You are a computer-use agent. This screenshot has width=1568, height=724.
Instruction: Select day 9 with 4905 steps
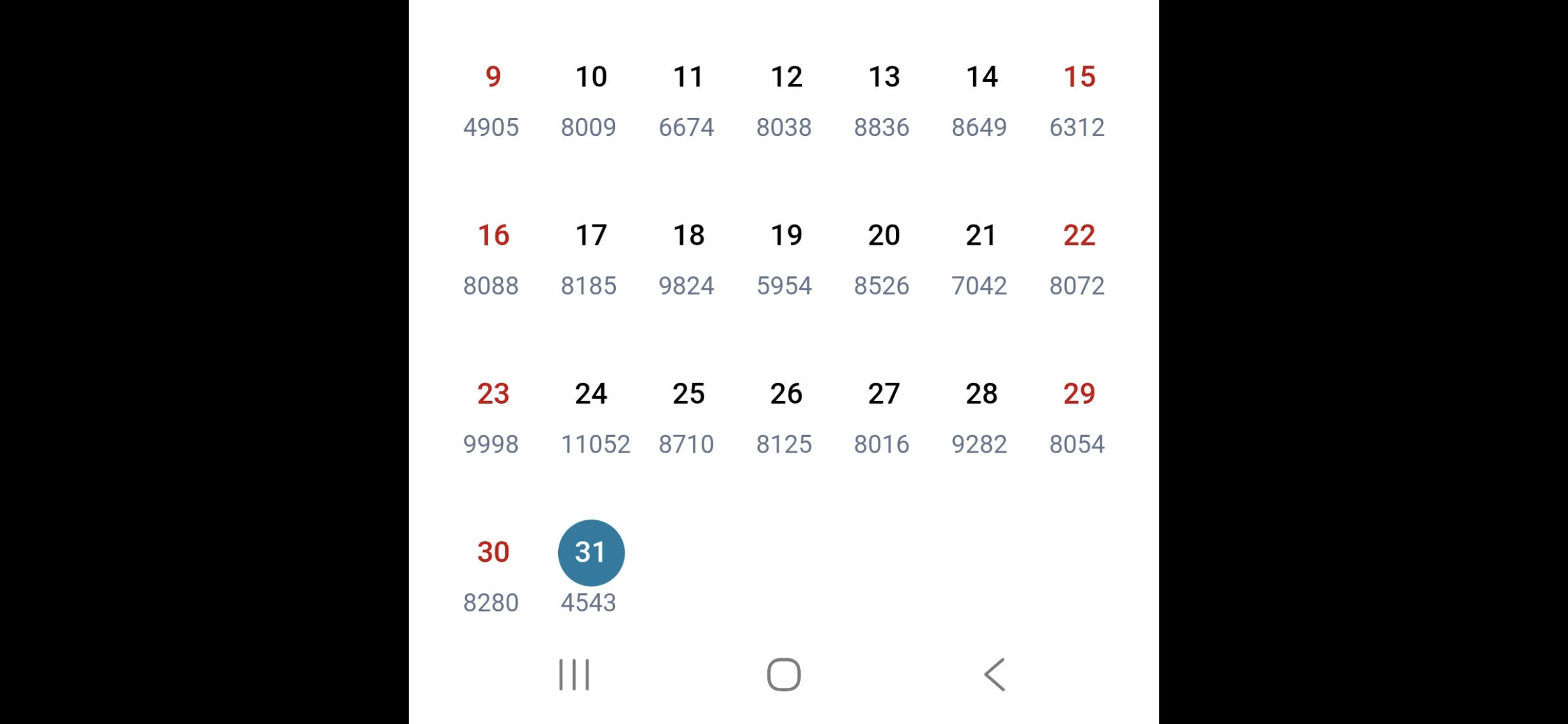click(493, 101)
